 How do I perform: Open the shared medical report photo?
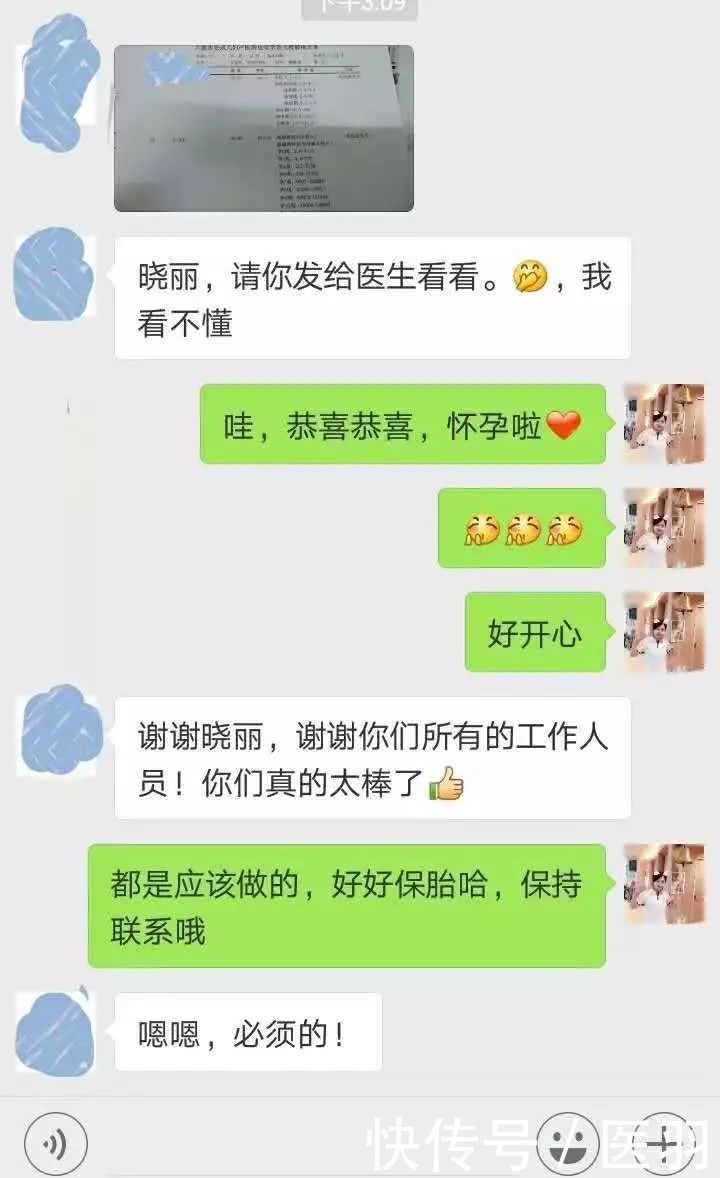tap(263, 128)
